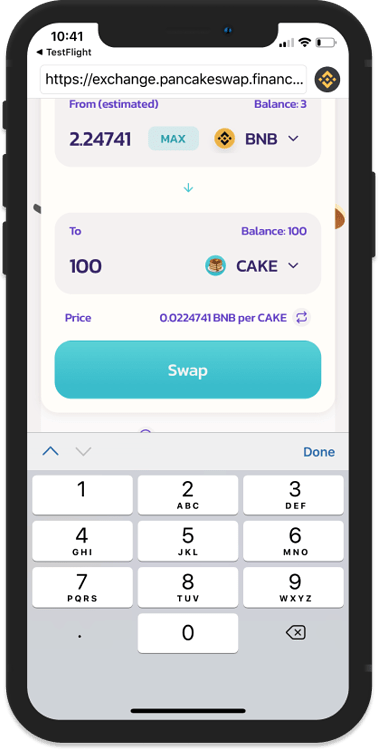Edit the From amount 2.24741
Viewport: 379px width, 750px height.
(x=100, y=139)
